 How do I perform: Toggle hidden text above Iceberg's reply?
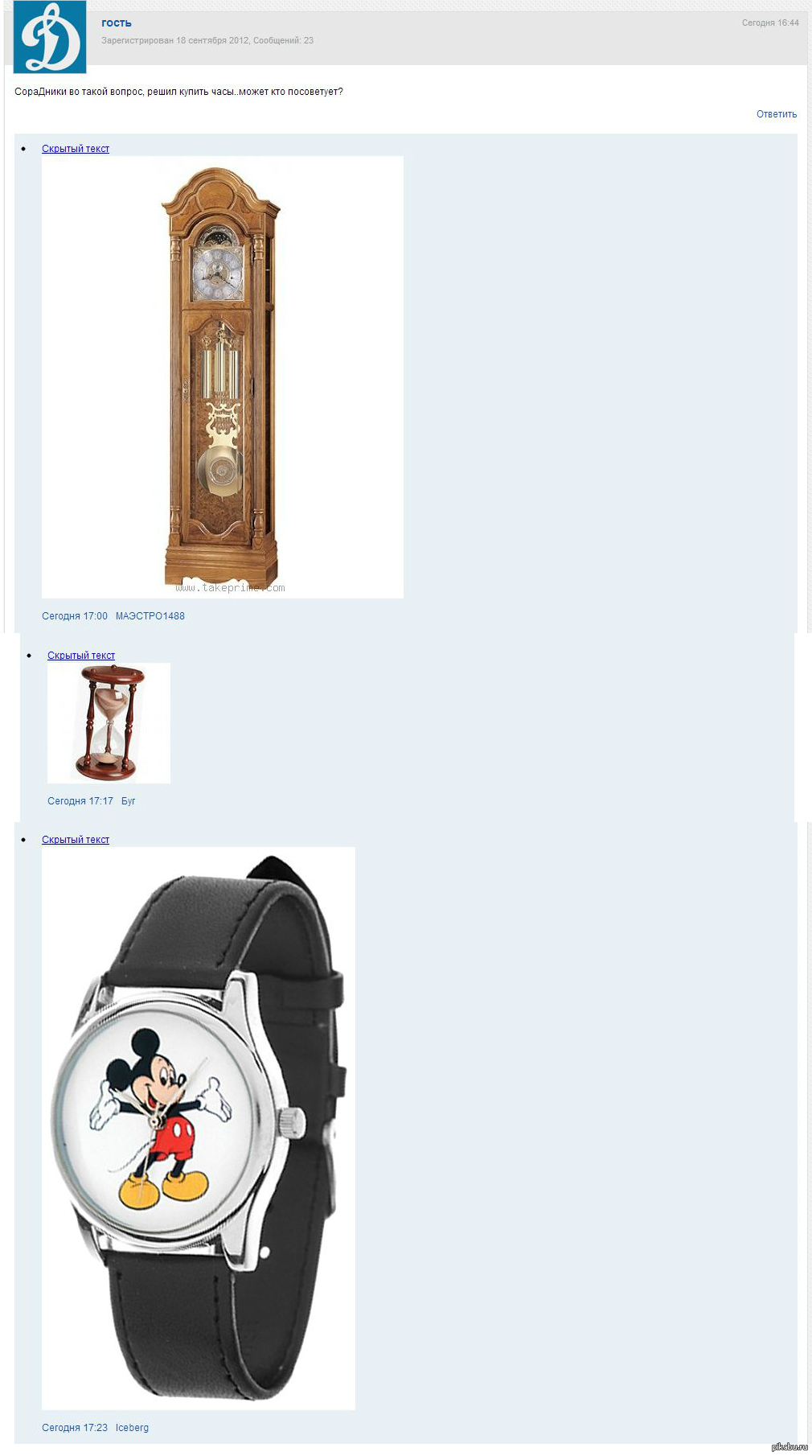76,840
